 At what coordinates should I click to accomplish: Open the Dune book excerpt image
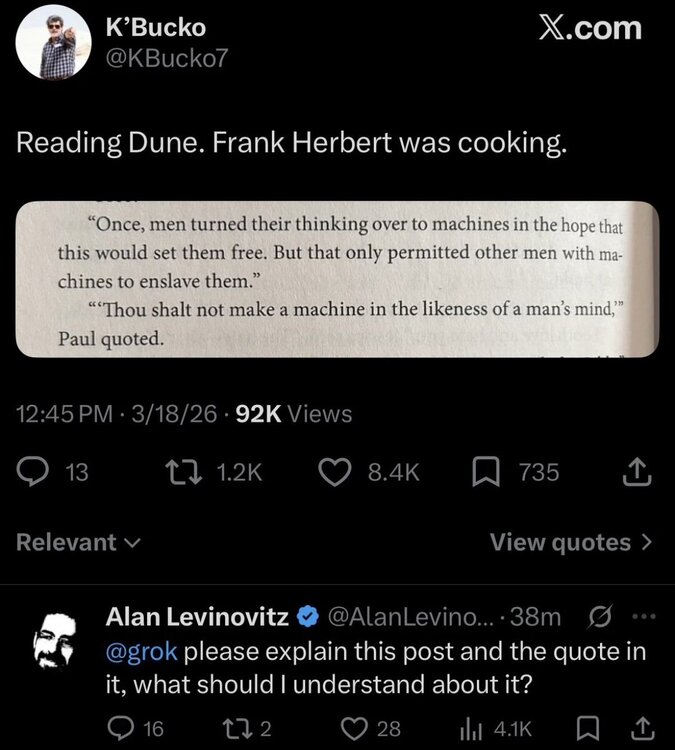coord(337,279)
